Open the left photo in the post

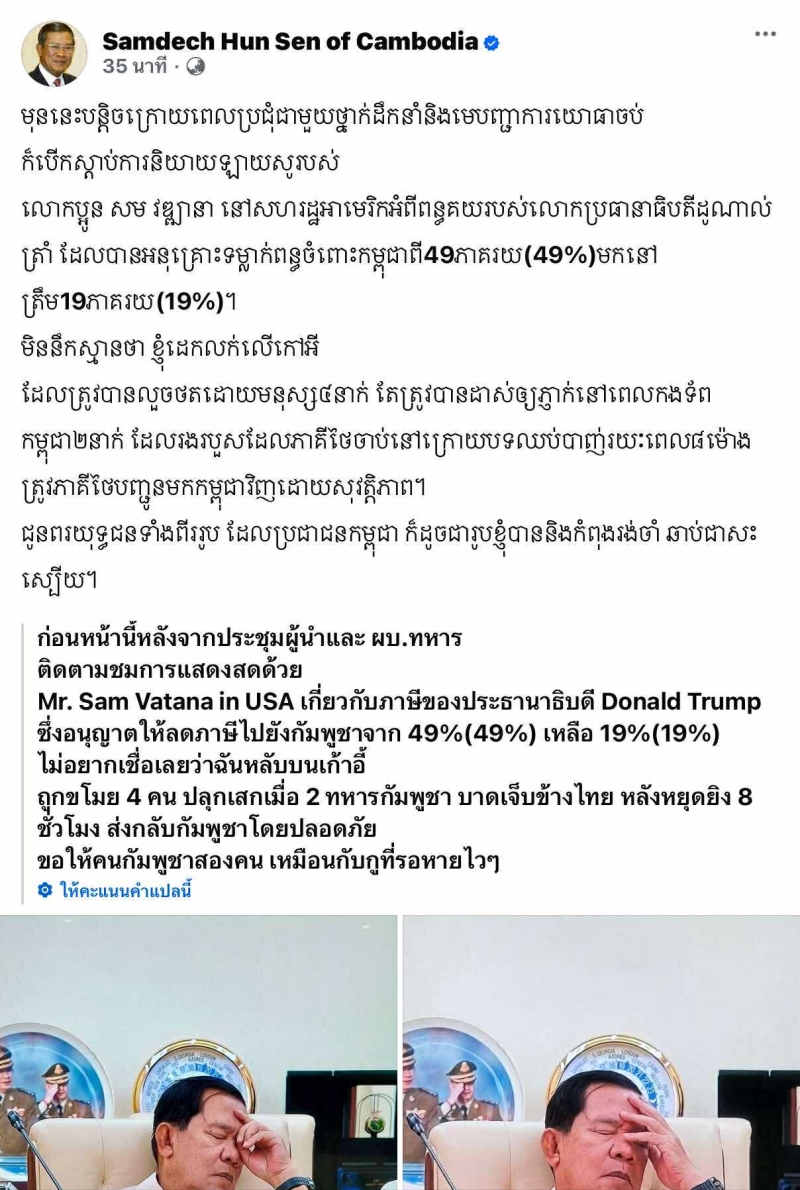tap(198, 1052)
